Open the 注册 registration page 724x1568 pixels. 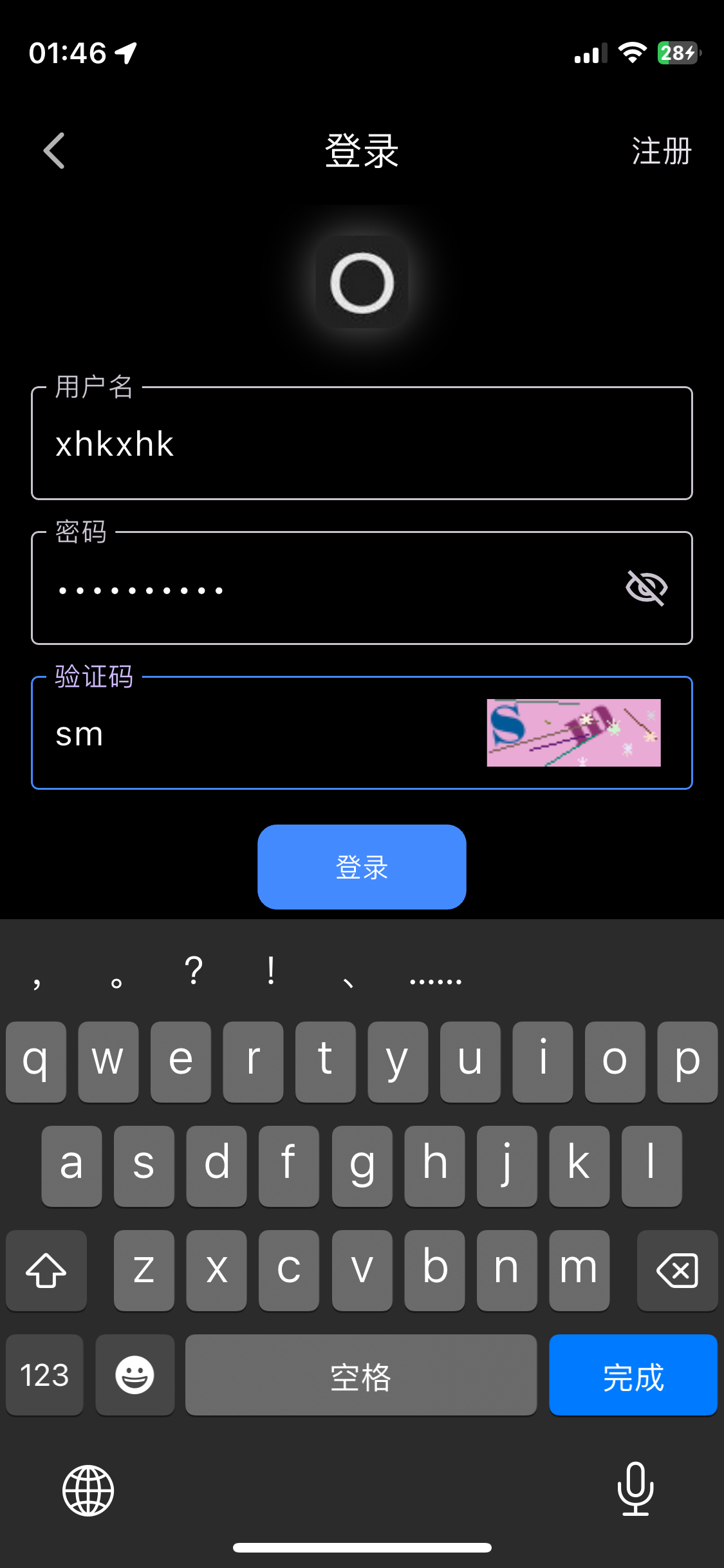[x=661, y=152]
